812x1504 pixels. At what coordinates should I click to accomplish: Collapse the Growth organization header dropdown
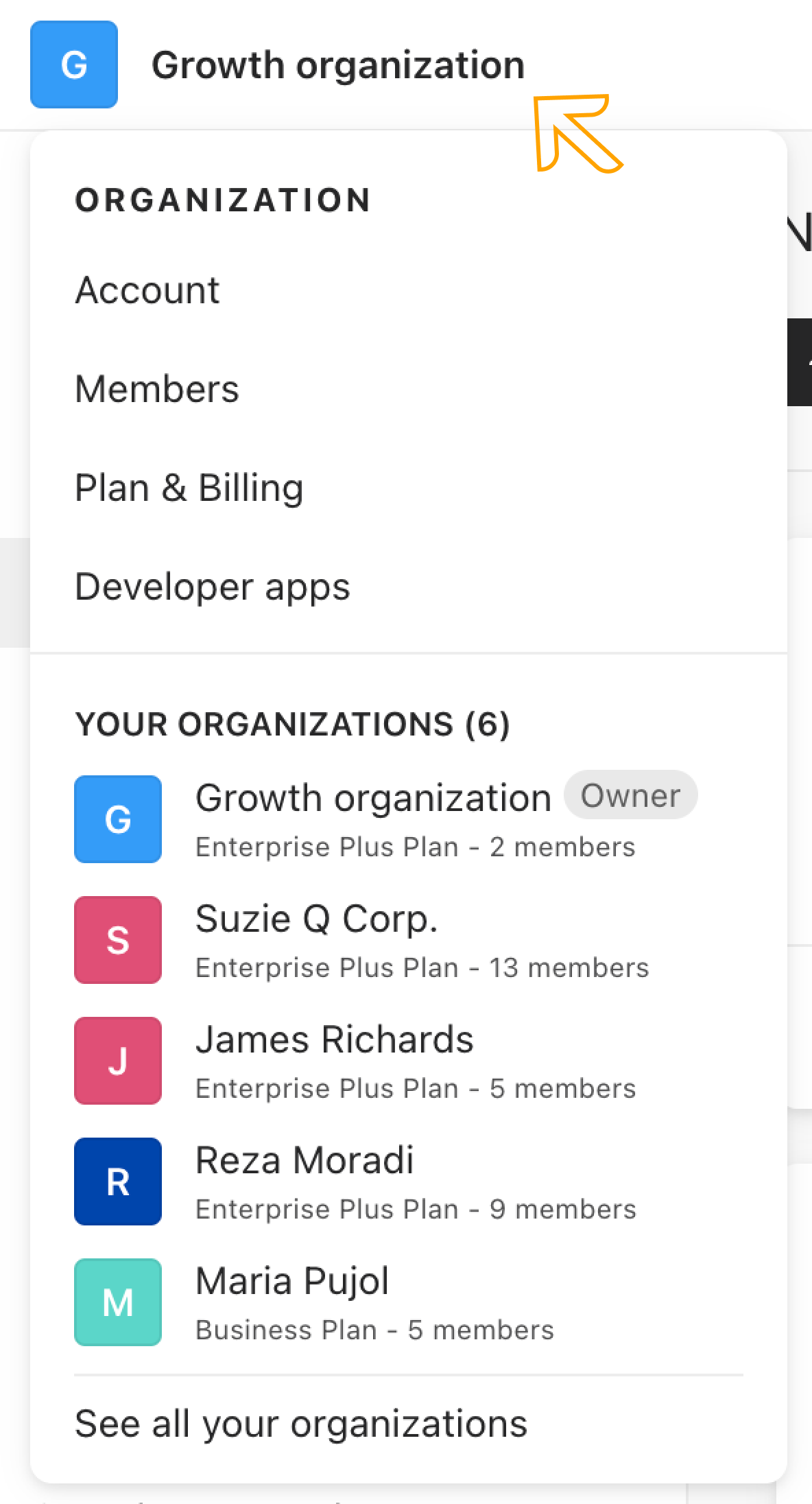pos(277,65)
